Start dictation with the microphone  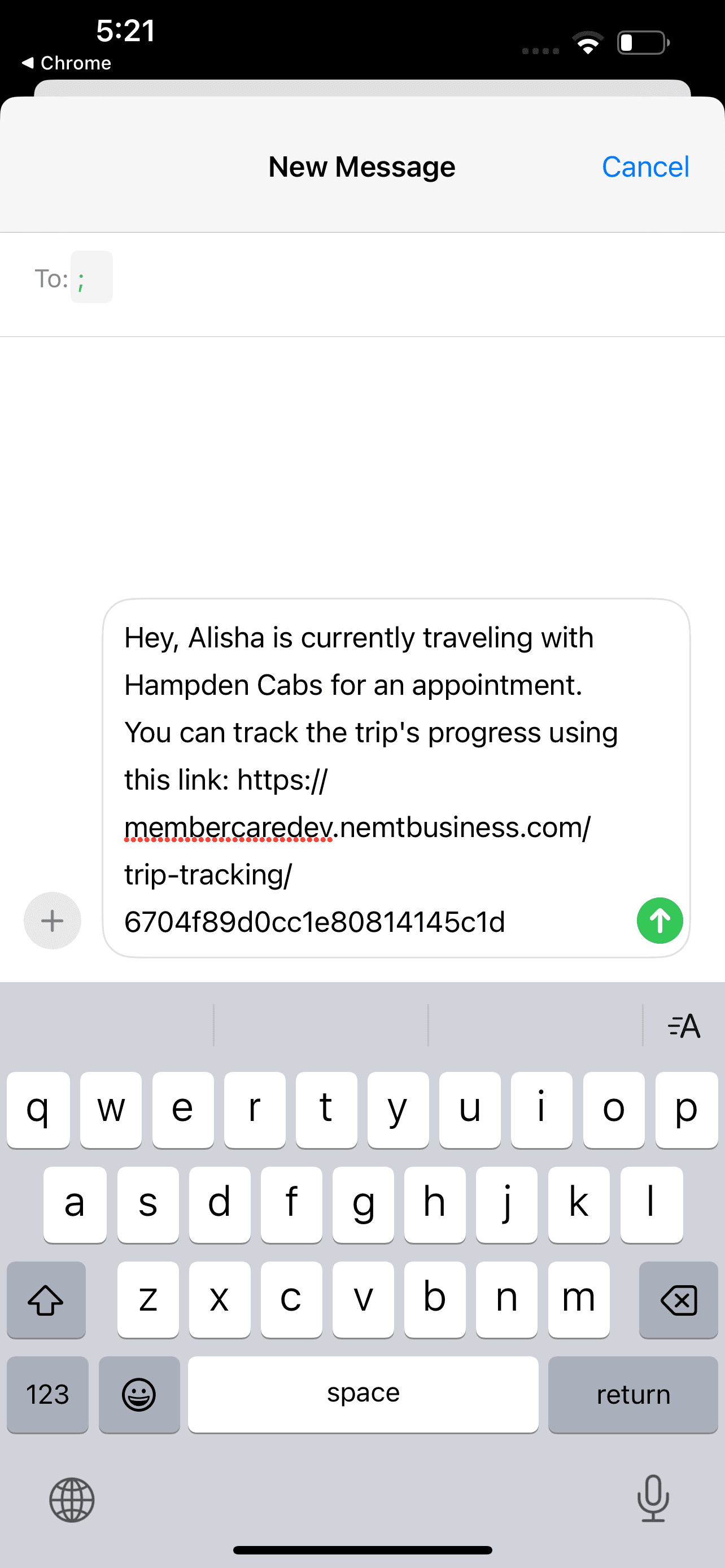(653, 1498)
